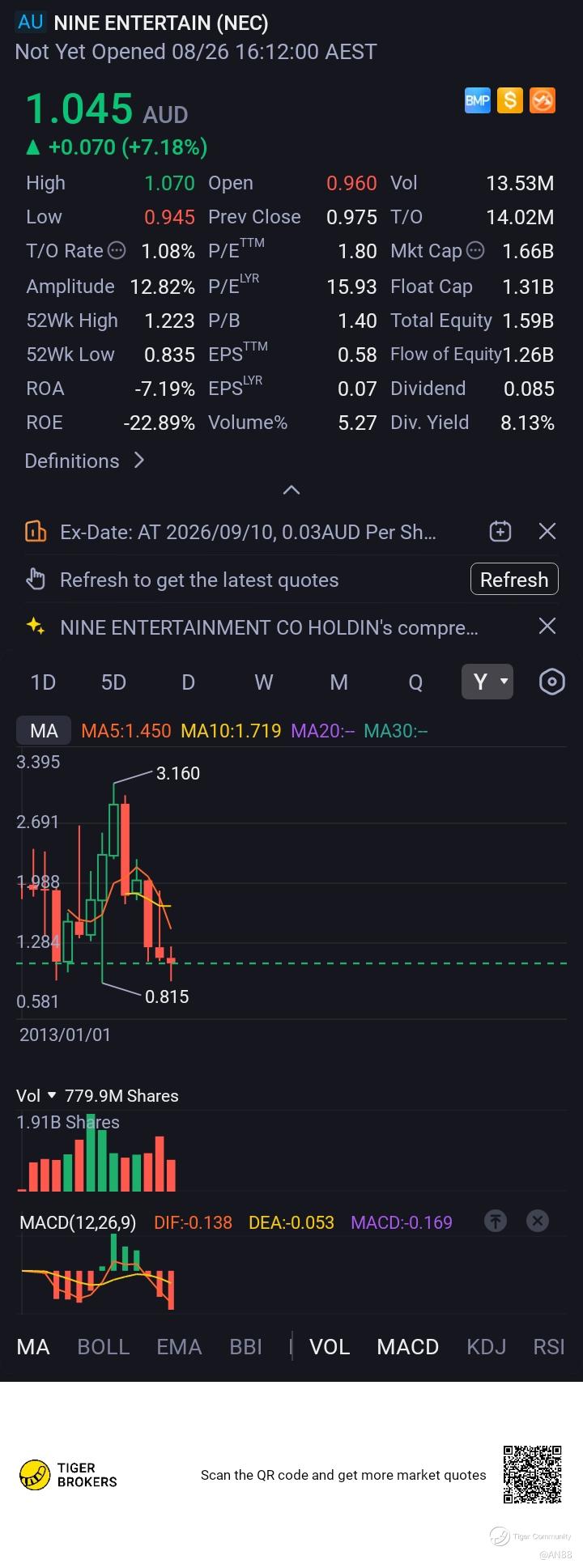Switch chart to 5D timeframe
The height and width of the screenshot is (1568, 583).
coord(113,682)
